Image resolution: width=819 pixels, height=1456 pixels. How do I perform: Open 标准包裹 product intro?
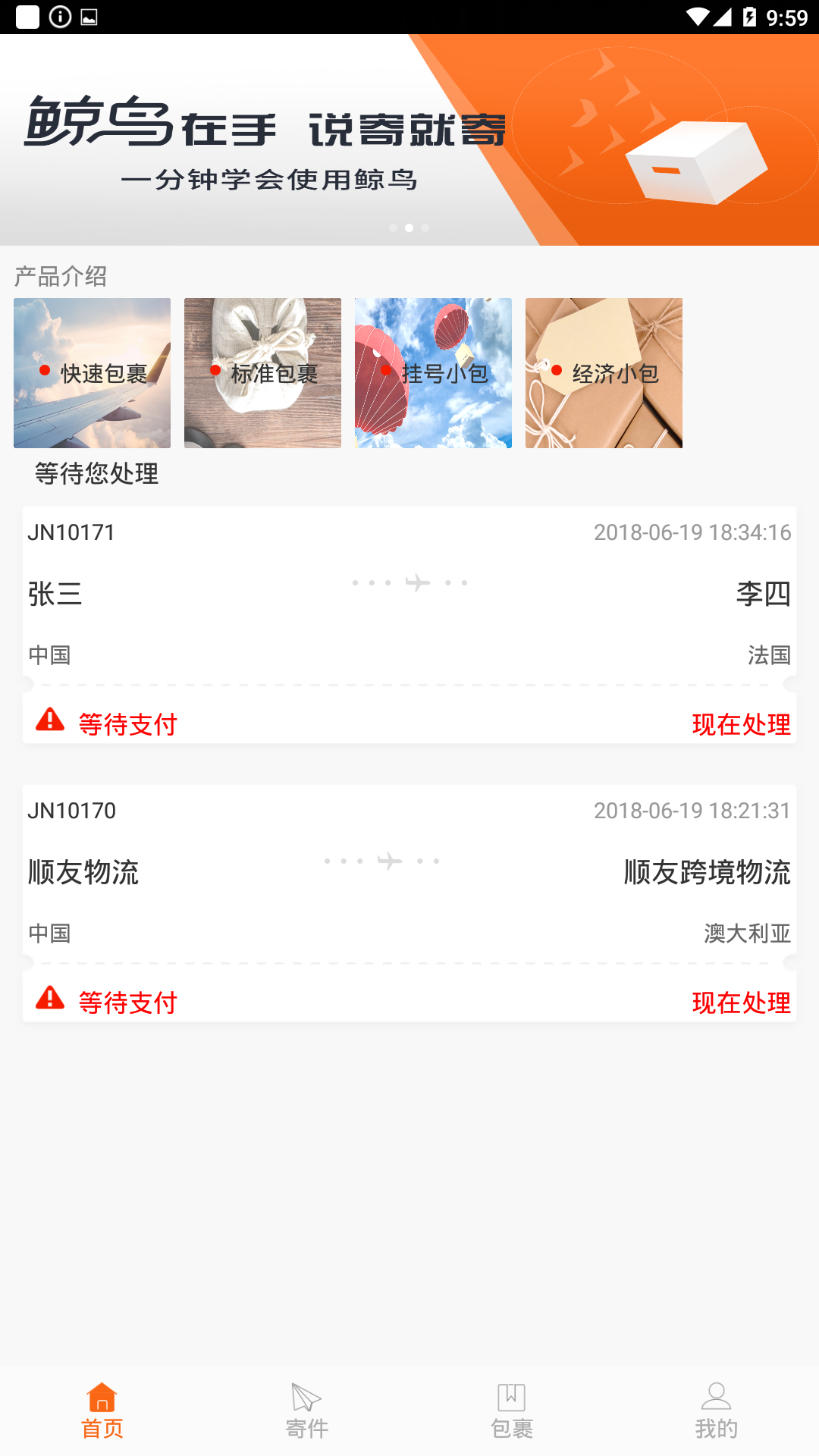pos(262,372)
